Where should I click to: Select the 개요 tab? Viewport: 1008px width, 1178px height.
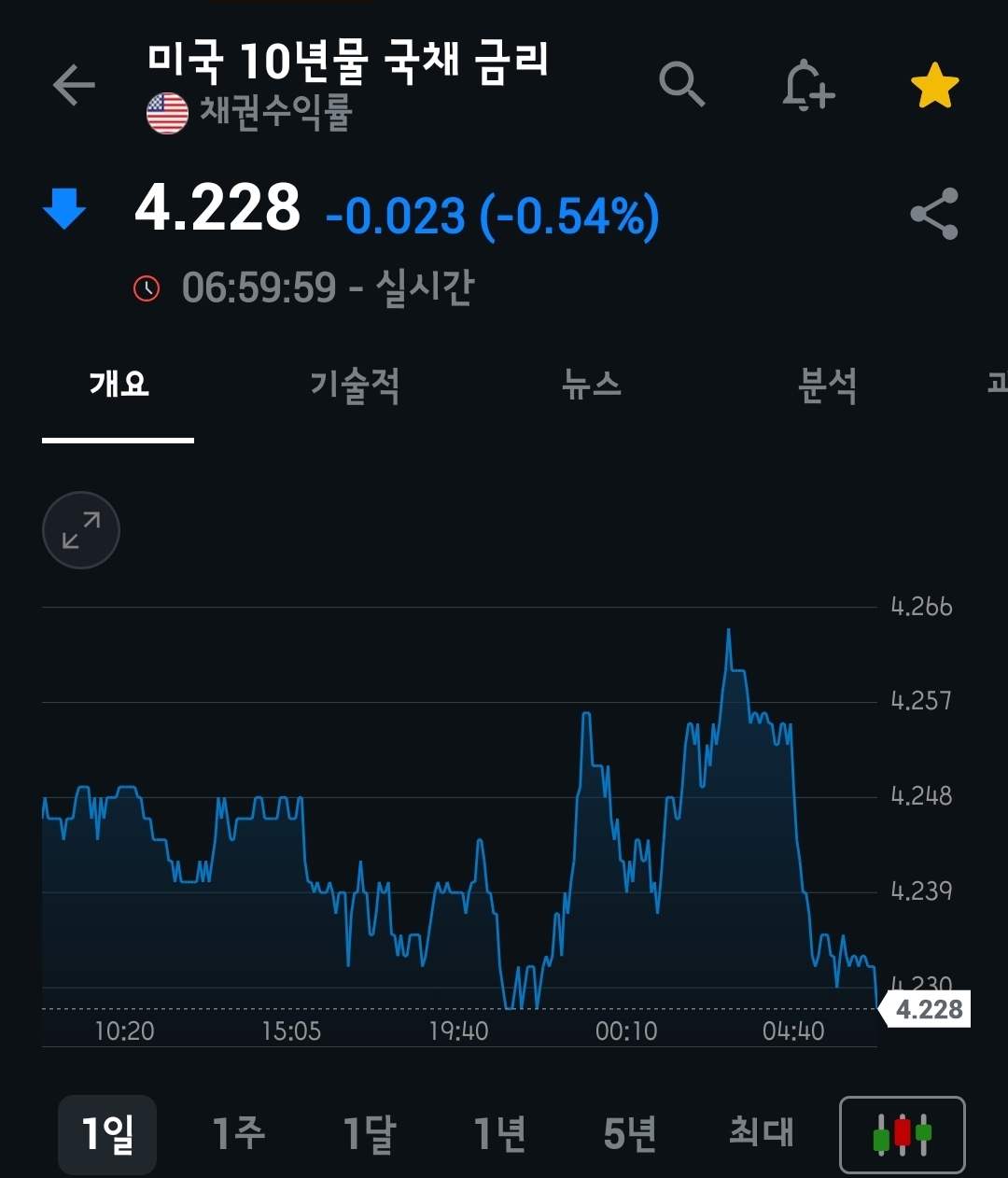click(x=119, y=385)
